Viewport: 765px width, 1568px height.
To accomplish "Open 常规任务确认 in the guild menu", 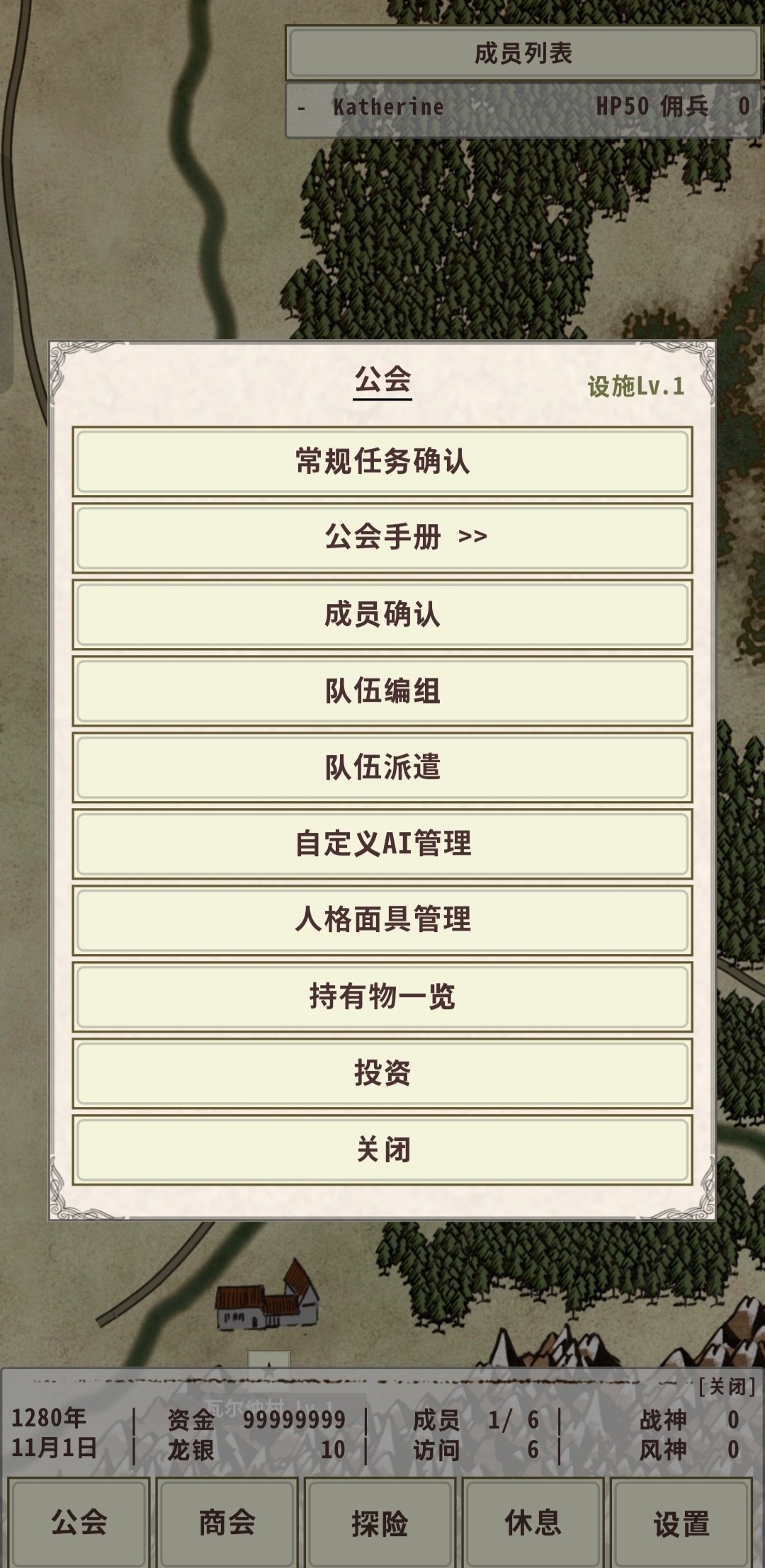I will (382, 461).
